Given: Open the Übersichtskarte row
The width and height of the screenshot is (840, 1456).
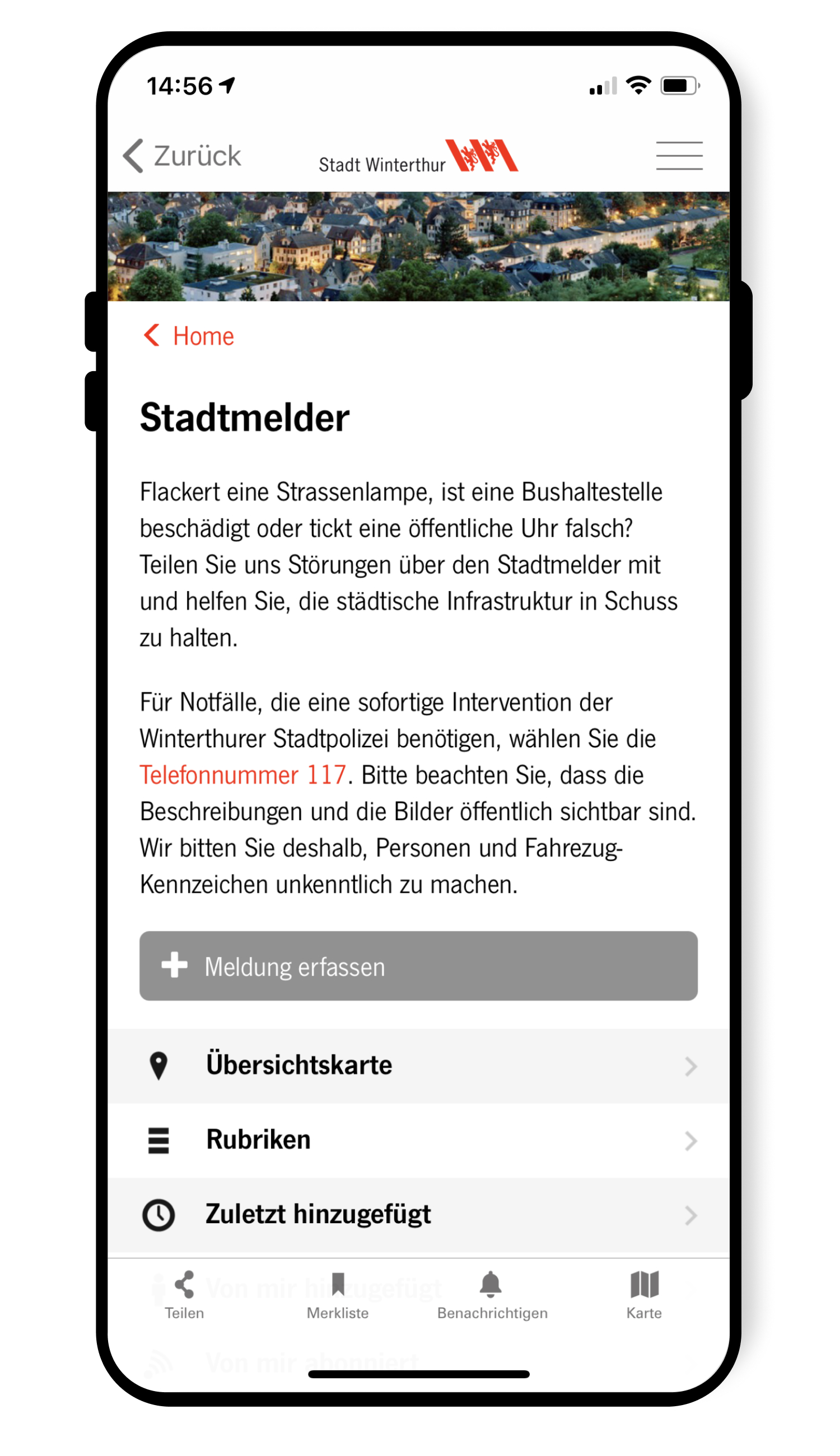Looking at the screenshot, I should click(418, 1065).
